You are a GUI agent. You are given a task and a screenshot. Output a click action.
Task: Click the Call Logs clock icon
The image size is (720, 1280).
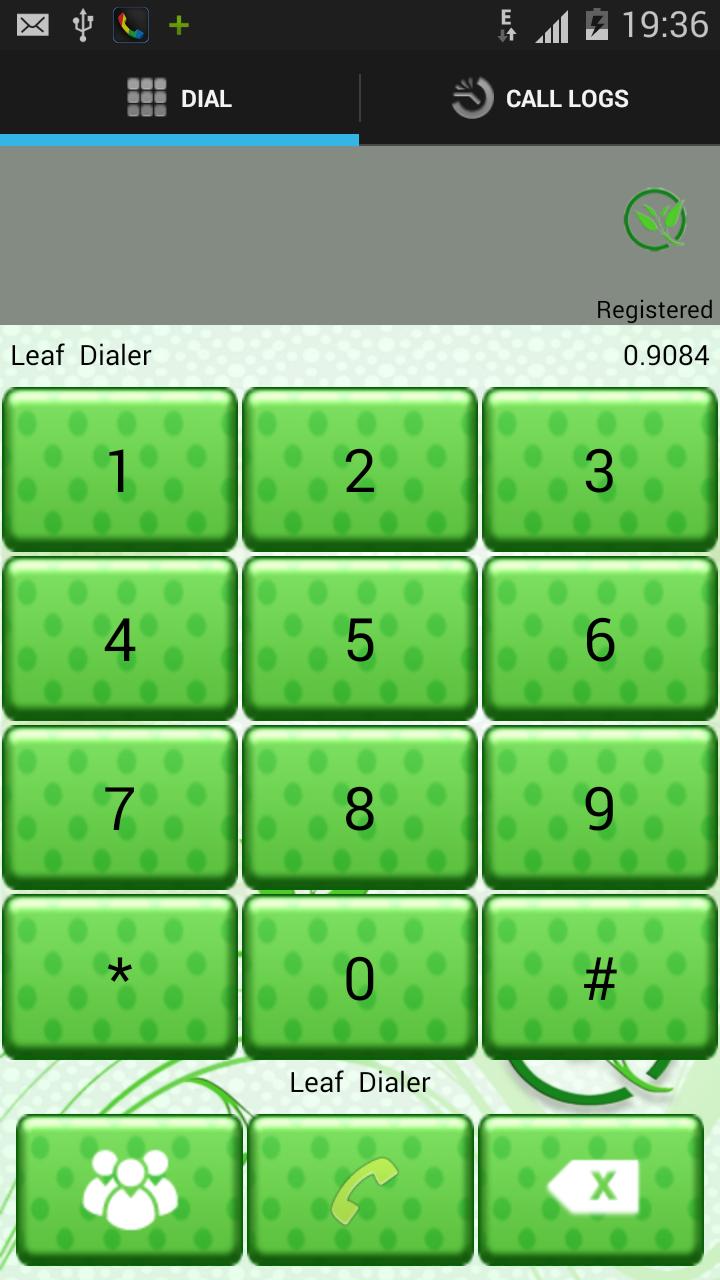(x=473, y=97)
